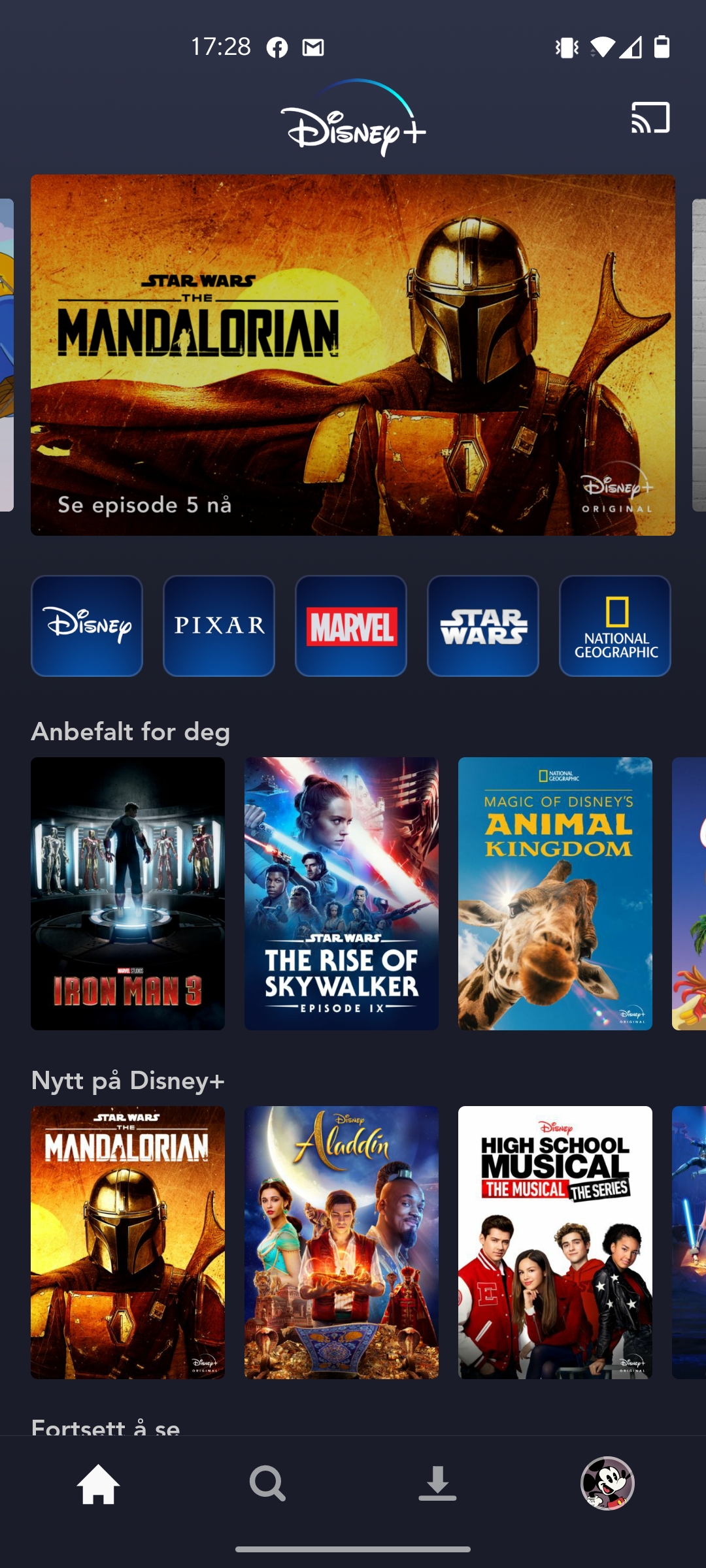The width and height of the screenshot is (706, 1568).
Task: Open Iron Man 3 in recommendations
Action: tap(128, 893)
